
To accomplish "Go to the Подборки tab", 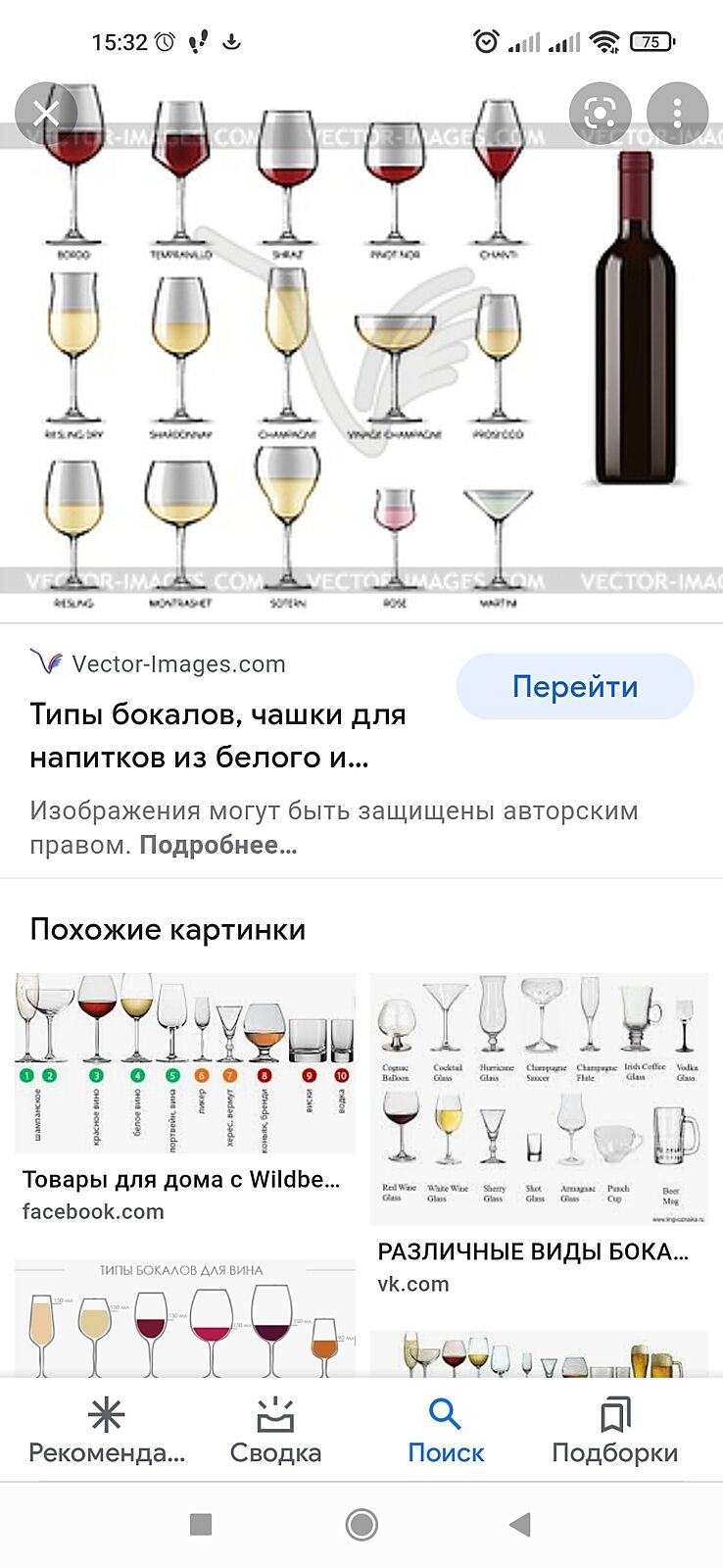I will (614, 1431).
